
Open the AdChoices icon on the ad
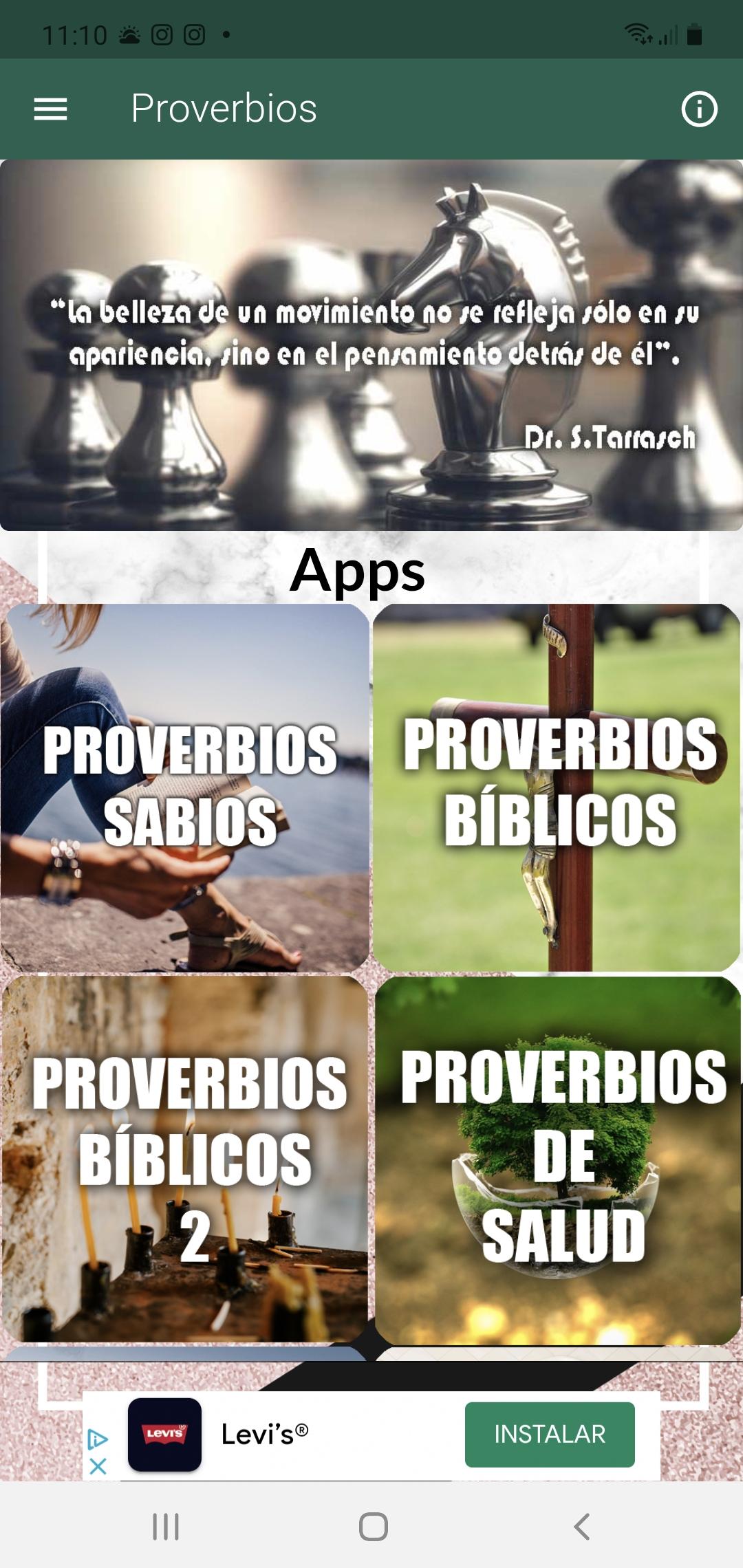pyautogui.click(x=98, y=1439)
